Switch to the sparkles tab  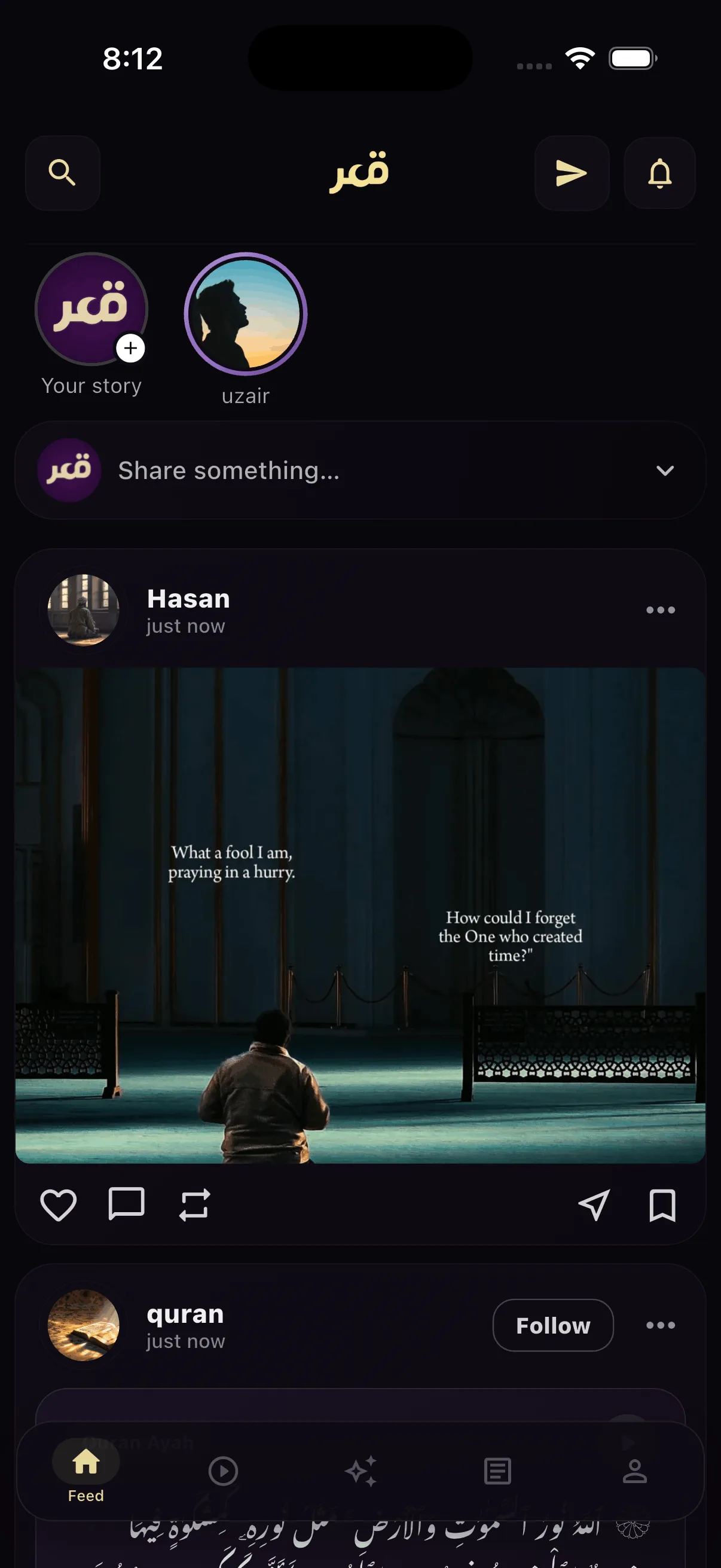361,1471
